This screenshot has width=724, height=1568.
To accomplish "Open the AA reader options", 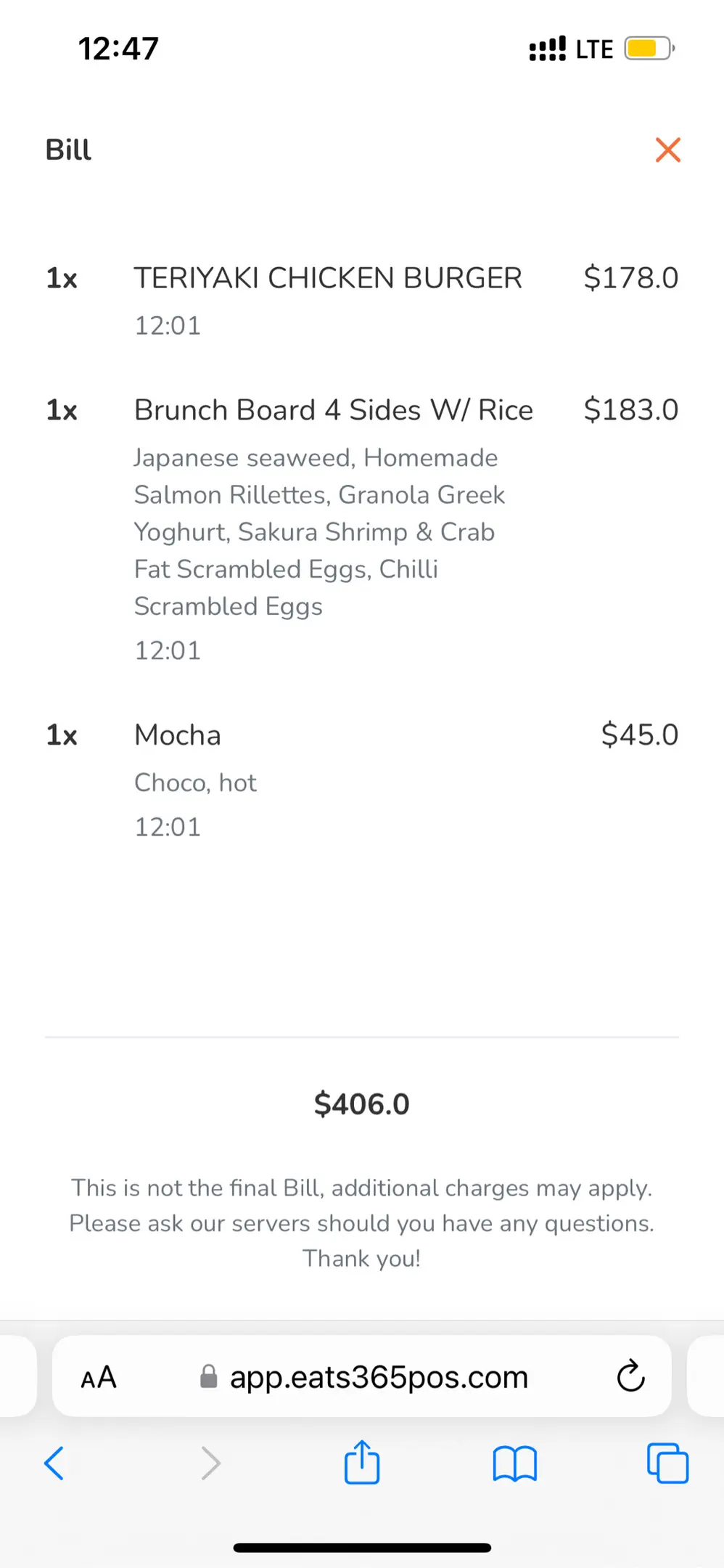I will [99, 1377].
